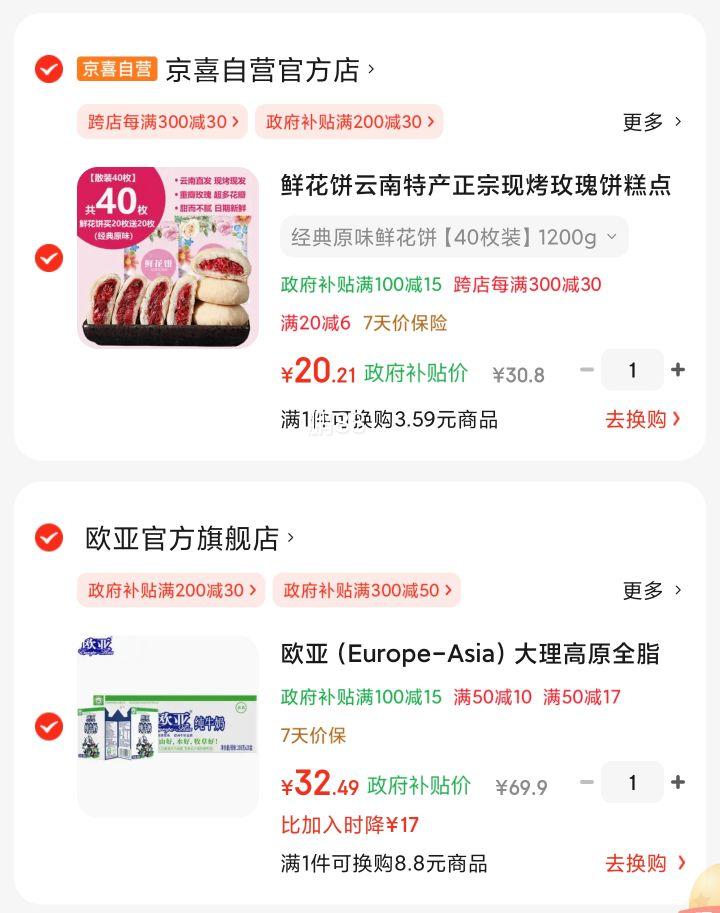Increase flower cake quantity with plus

[x=679, y=370]
